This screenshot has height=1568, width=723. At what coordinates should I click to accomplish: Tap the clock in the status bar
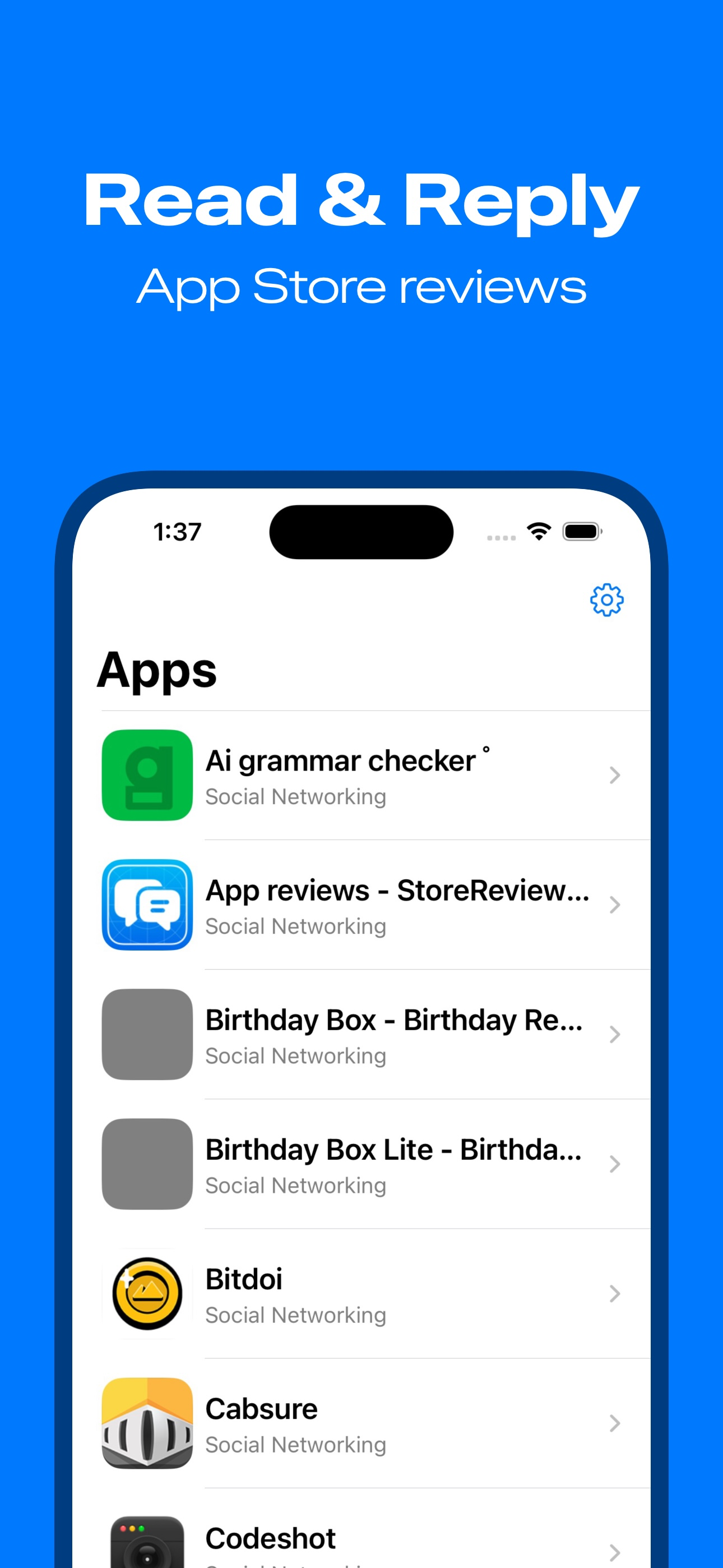coord(177,532)
